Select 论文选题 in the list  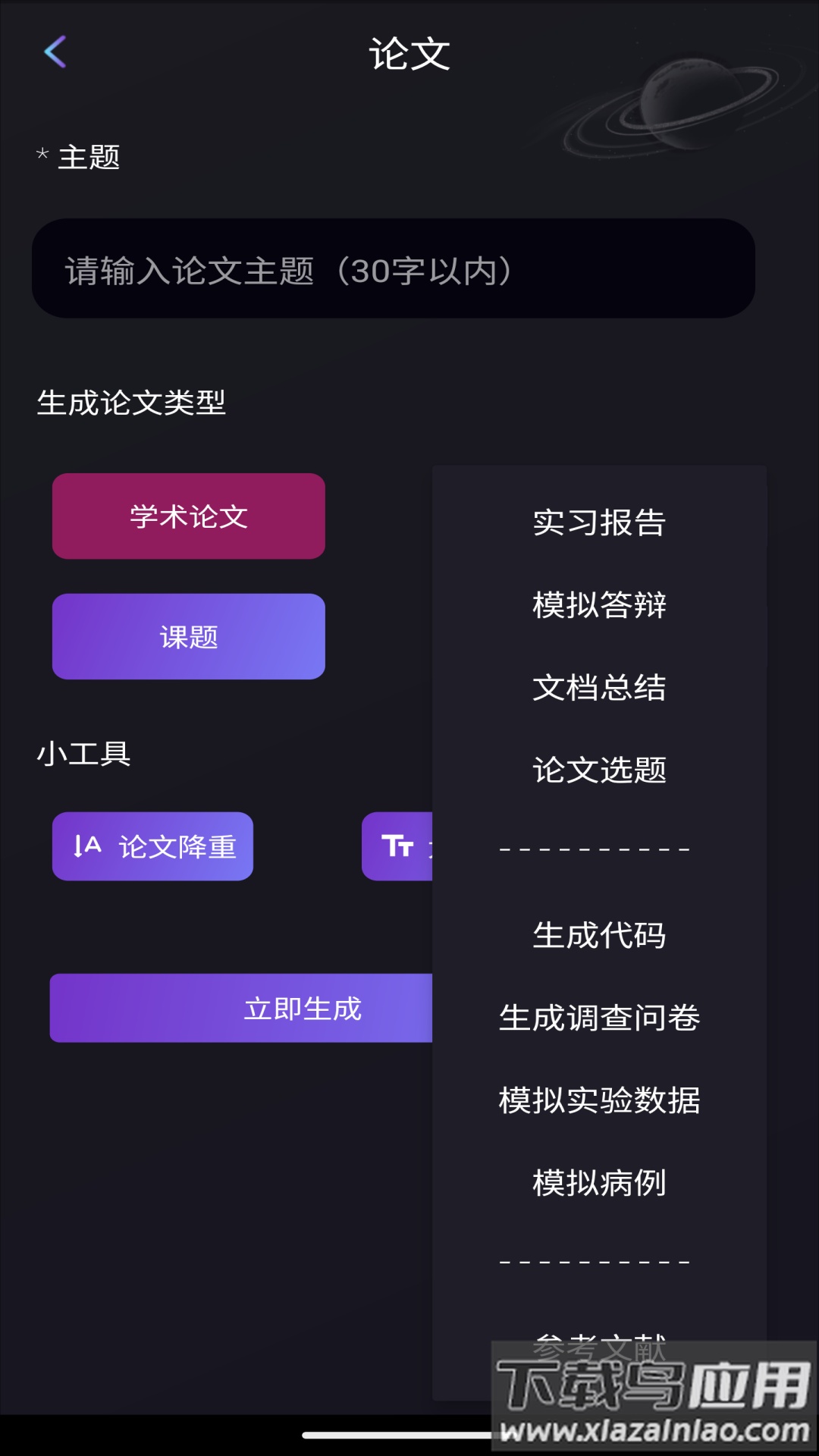(598, 770)
